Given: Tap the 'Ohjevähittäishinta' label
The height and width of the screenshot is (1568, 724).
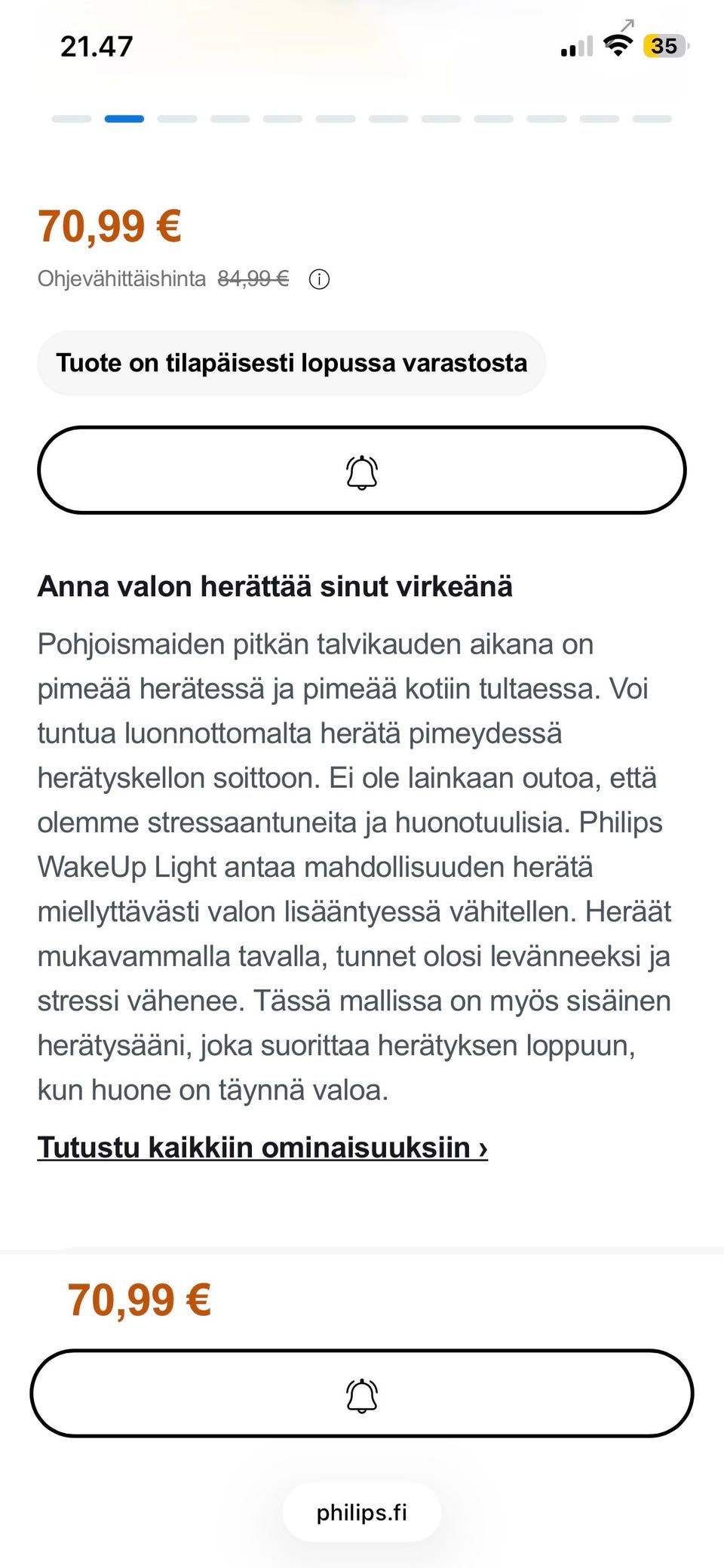Looking at the screenshot, I should pyautogui.click(x=121, y=278).
